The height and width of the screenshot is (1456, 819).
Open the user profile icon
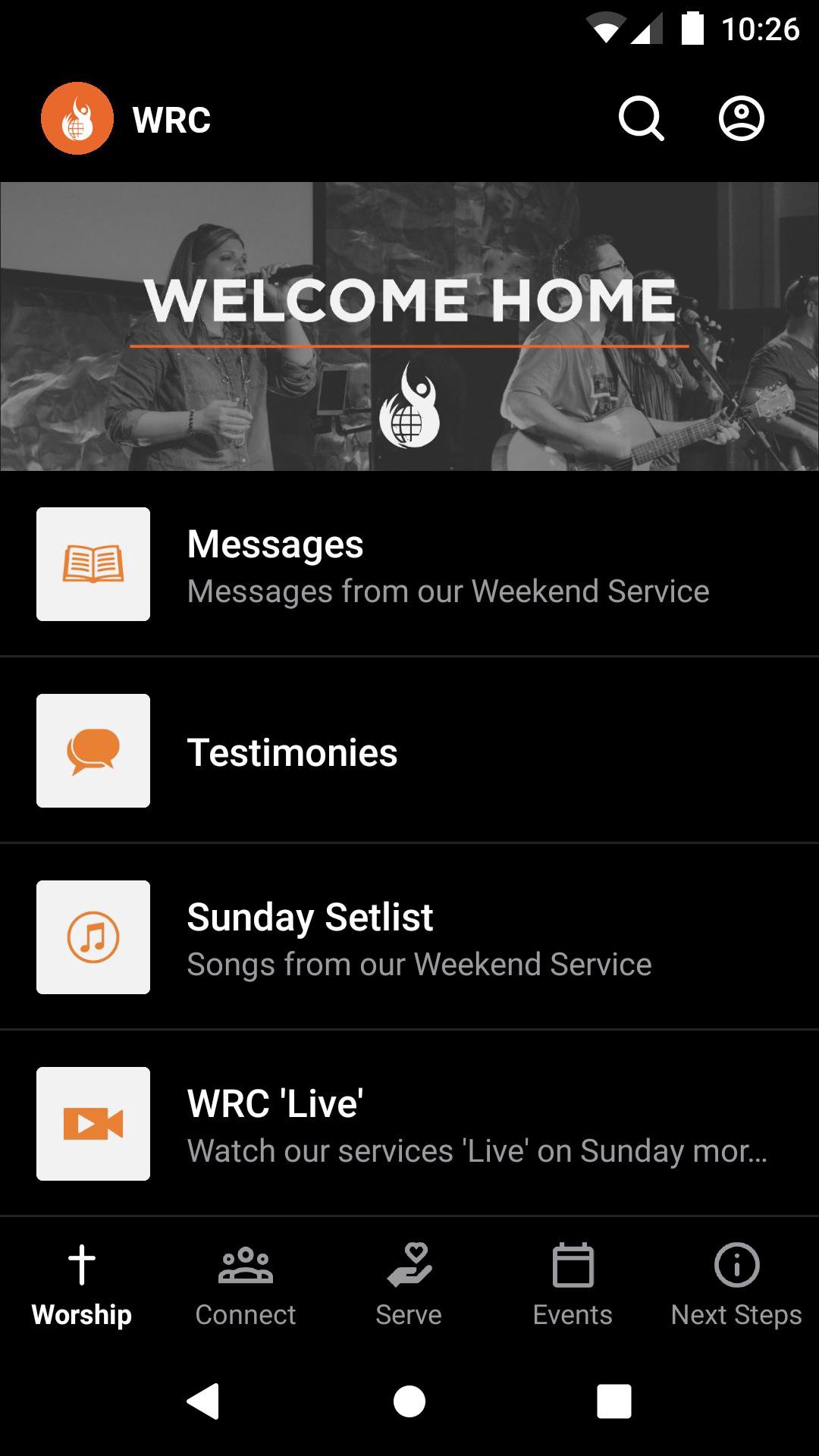(741, 119)
